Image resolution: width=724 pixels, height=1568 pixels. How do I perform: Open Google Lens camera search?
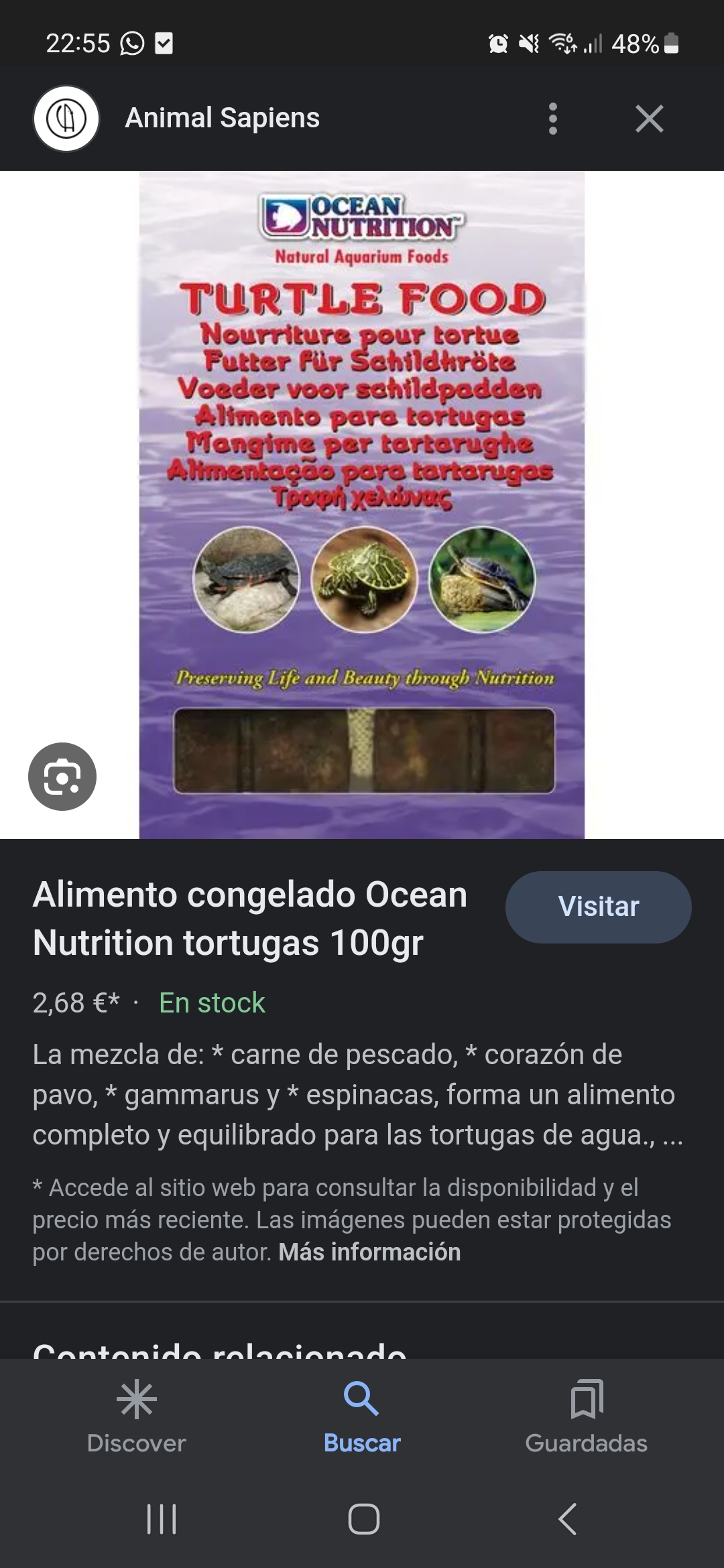[62, 775]
